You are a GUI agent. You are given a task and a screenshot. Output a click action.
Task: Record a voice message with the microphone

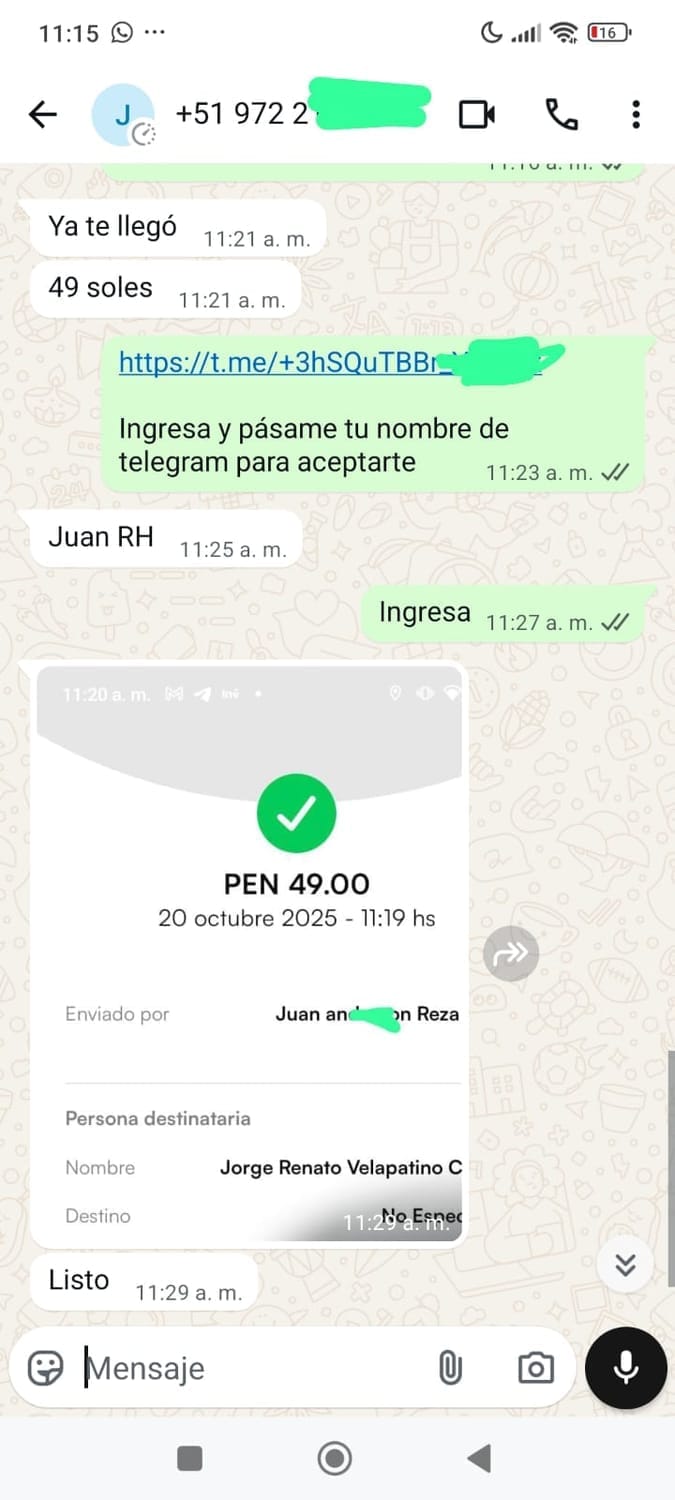[x=626, y=1367]
